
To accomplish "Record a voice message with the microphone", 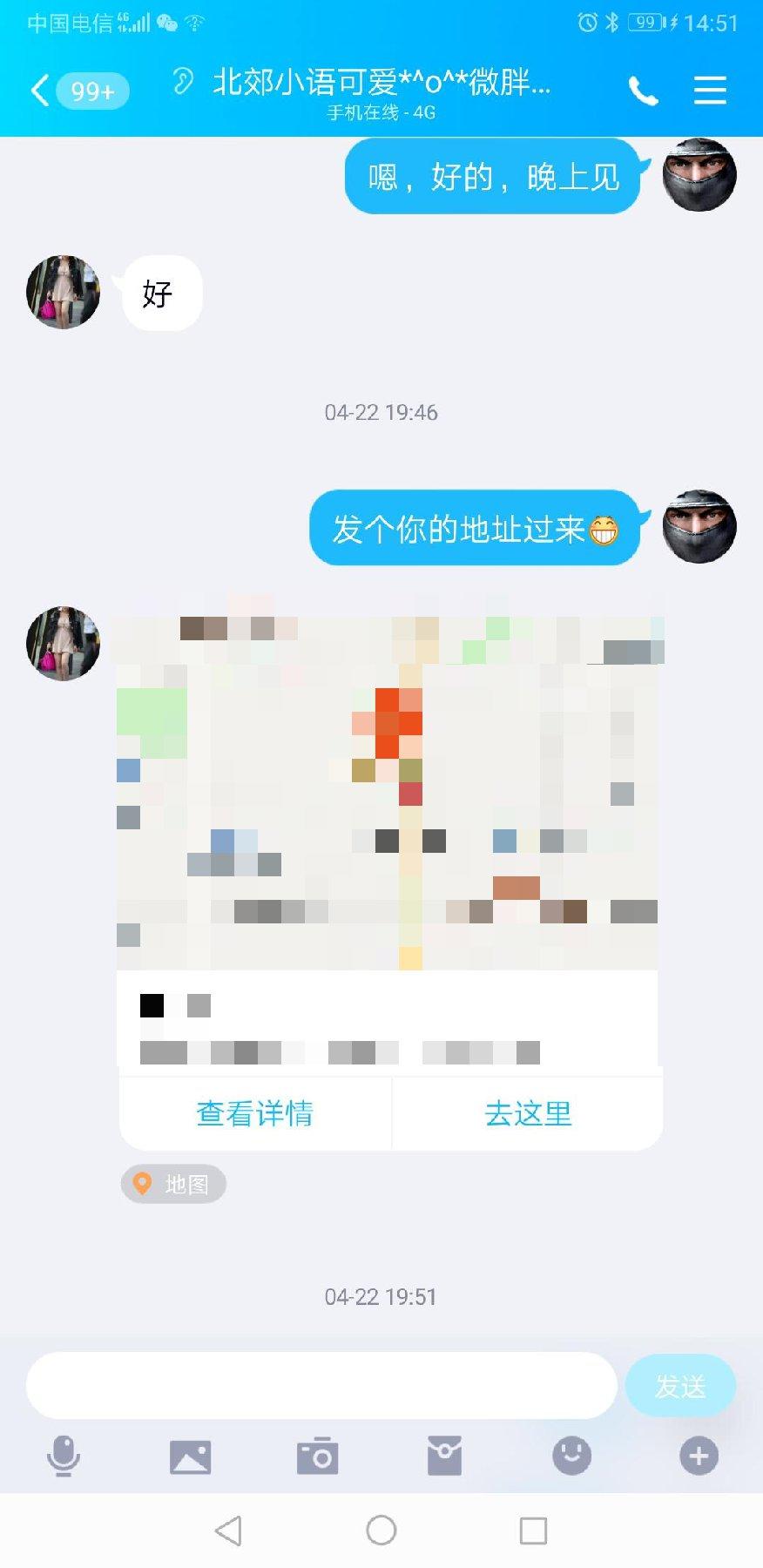I will tap(63, 1456).
